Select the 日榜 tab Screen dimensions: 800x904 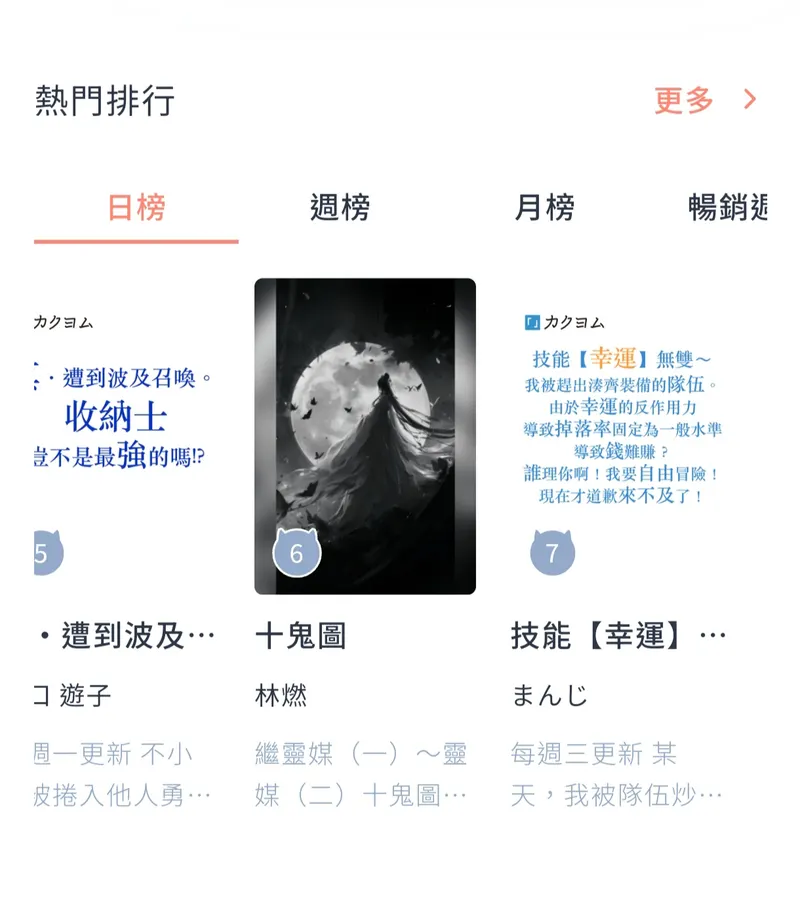tap(136, 208)
